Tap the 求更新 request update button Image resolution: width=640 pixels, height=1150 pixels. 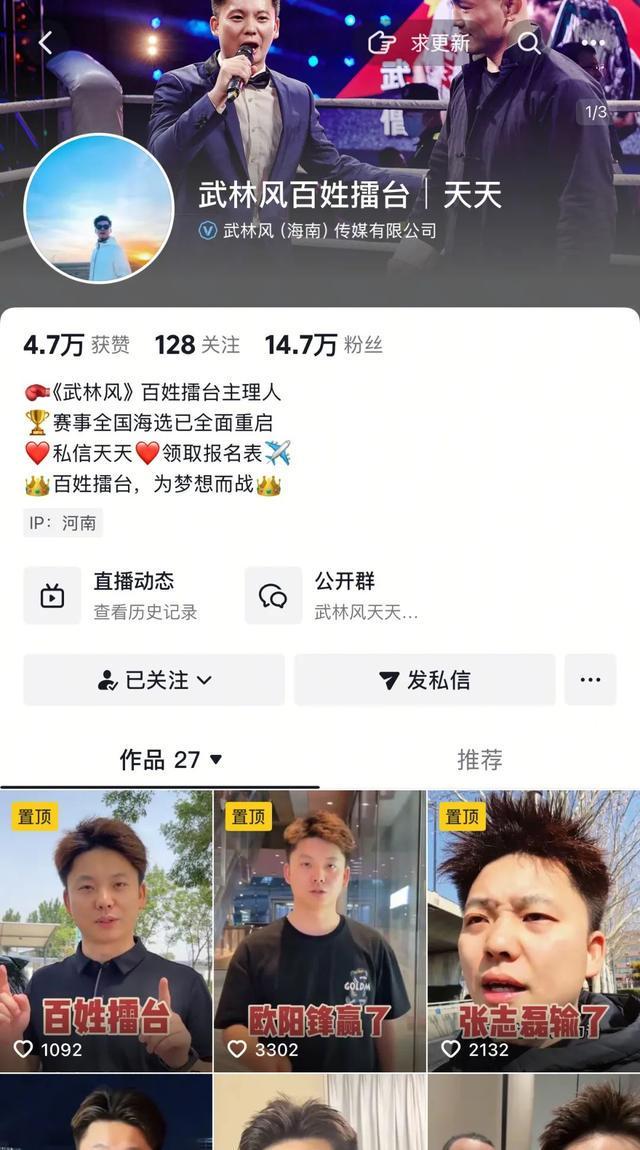[420, 43]
